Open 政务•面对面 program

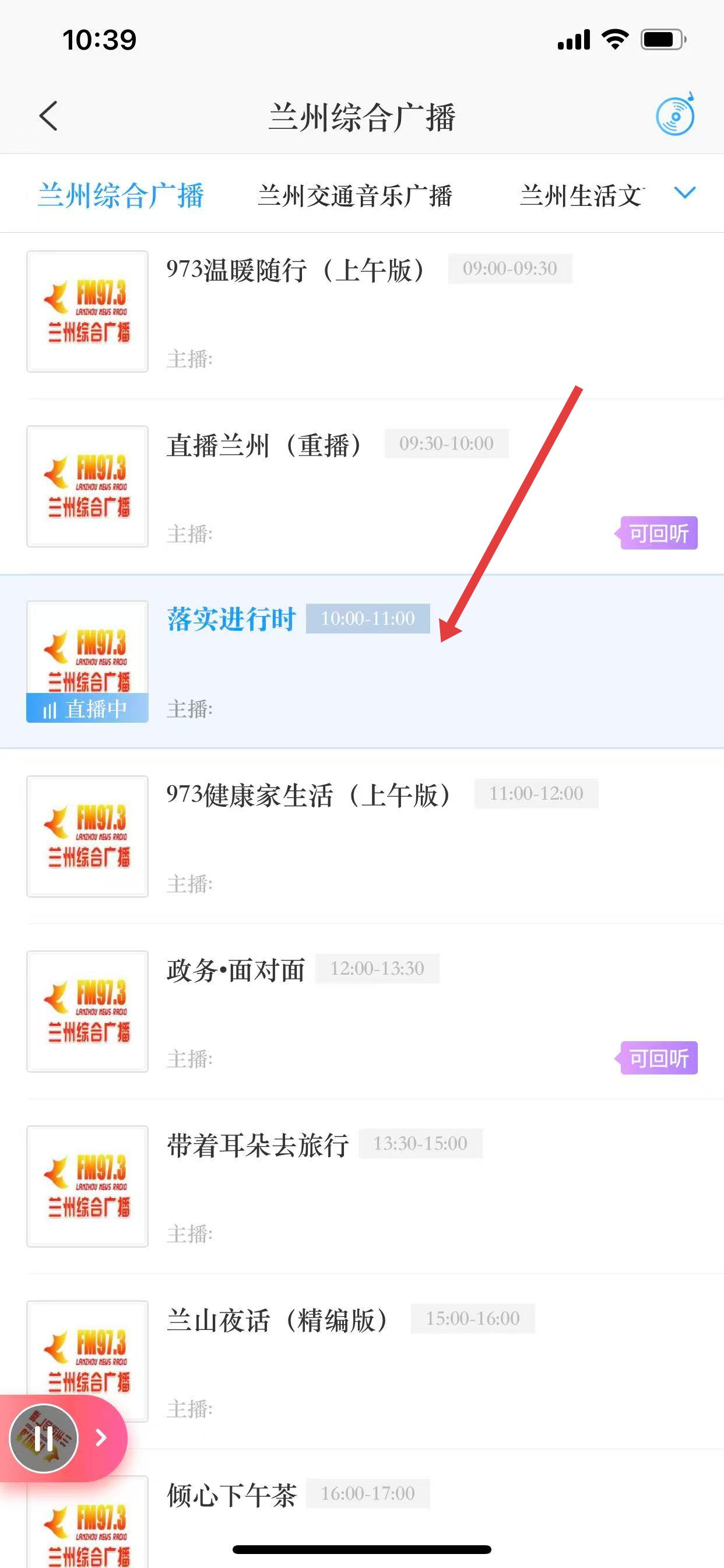[x=236, y=970]
